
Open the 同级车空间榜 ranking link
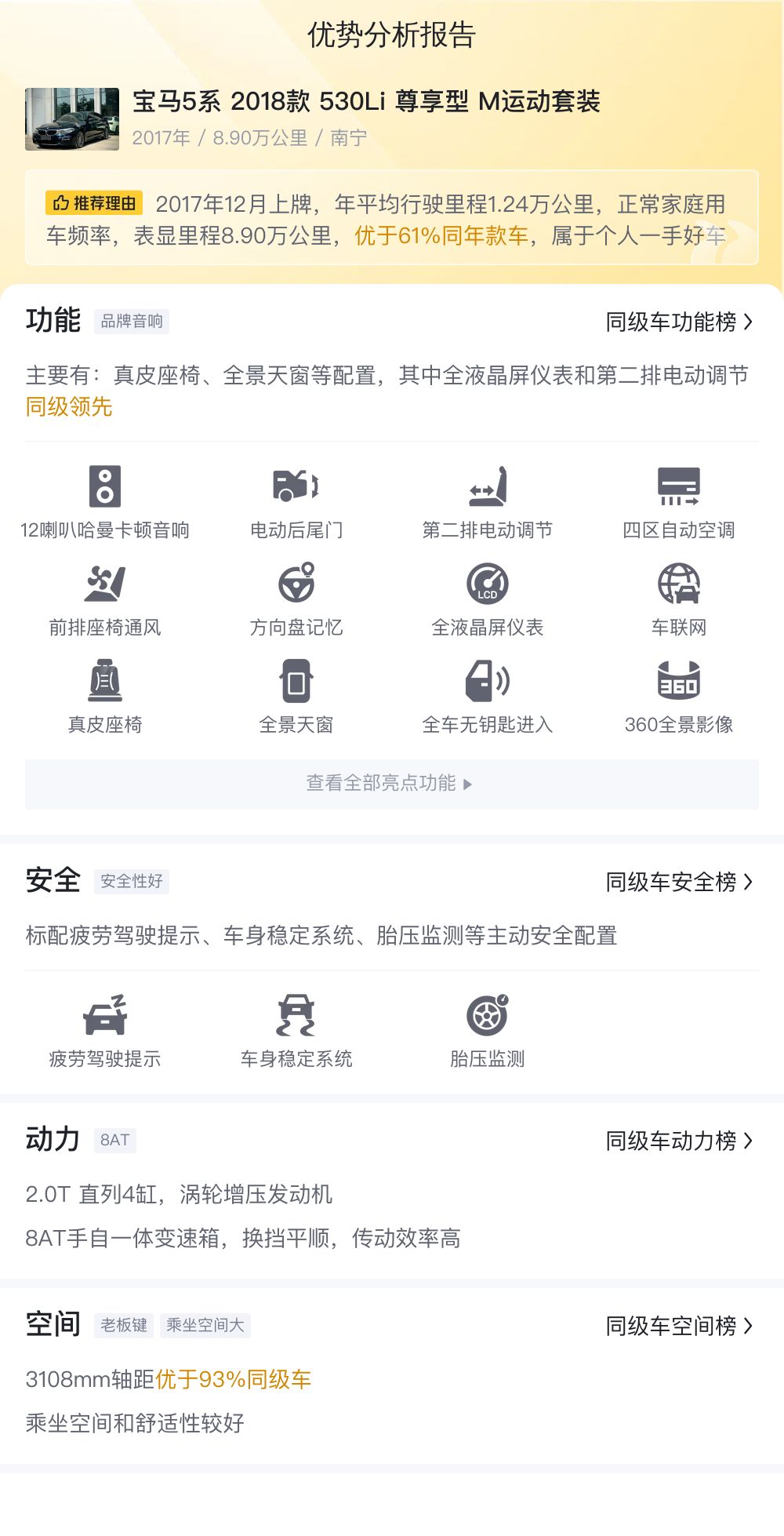(x=679, y=1326)
